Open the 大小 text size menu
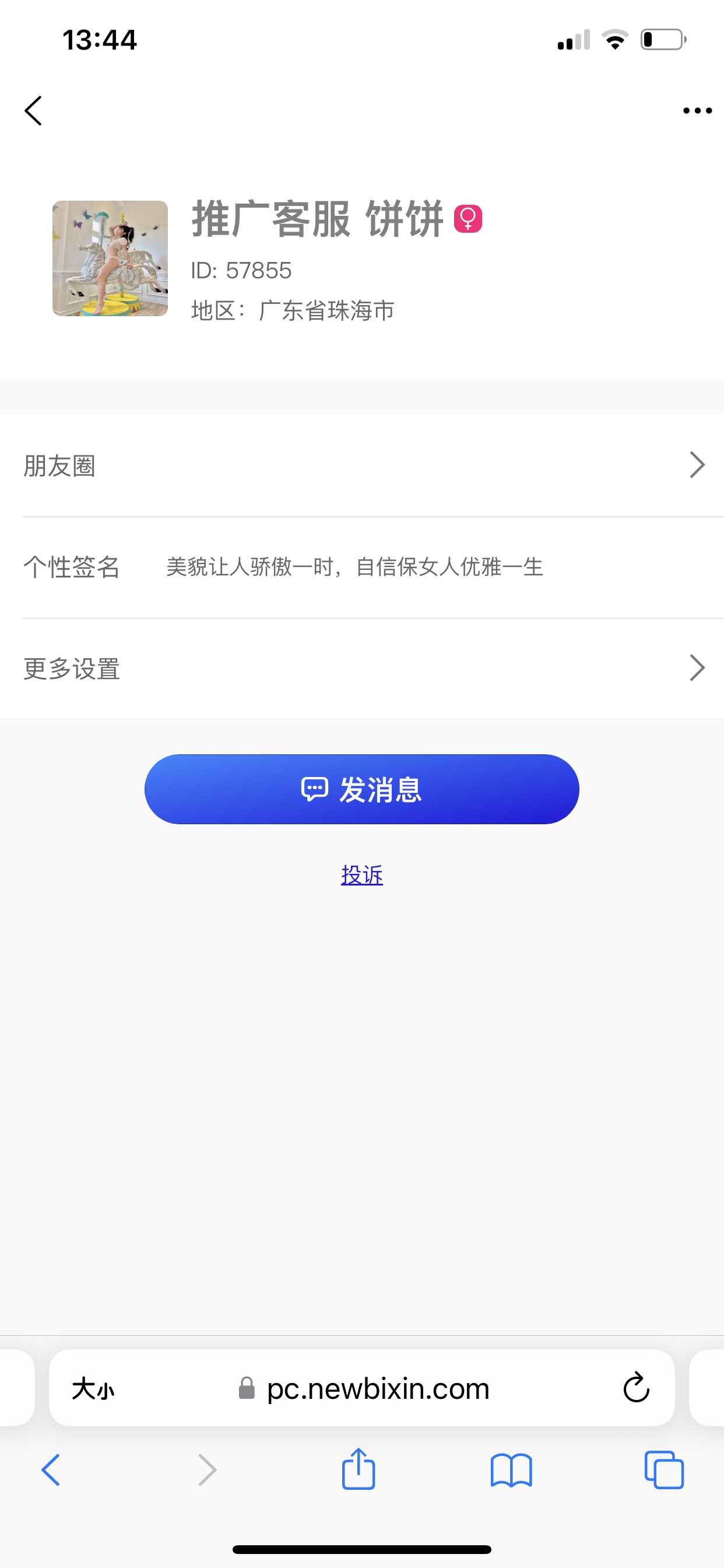The width and height of the screenshot is (724, 1568). (x=93, y=1389)
